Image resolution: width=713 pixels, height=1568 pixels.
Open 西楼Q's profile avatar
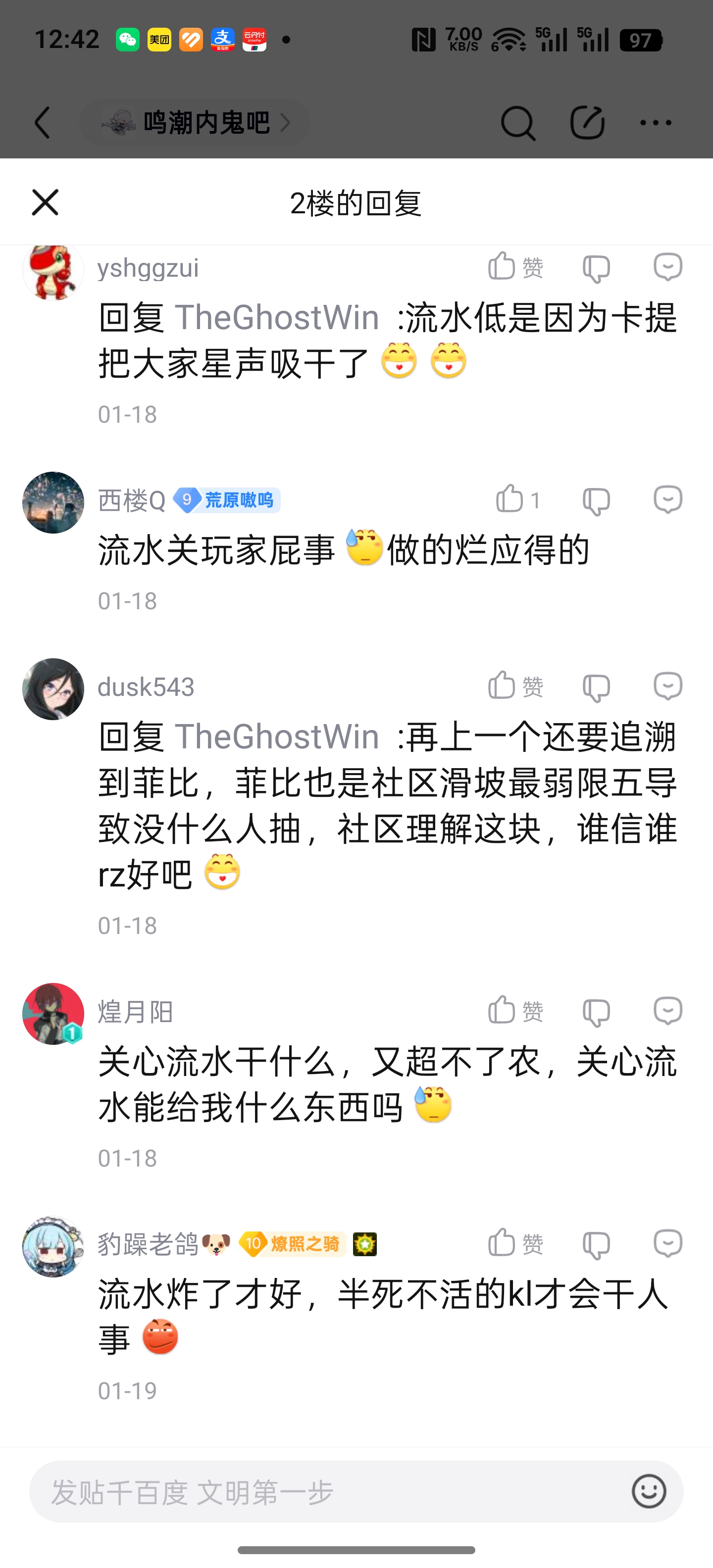point(53,503)
